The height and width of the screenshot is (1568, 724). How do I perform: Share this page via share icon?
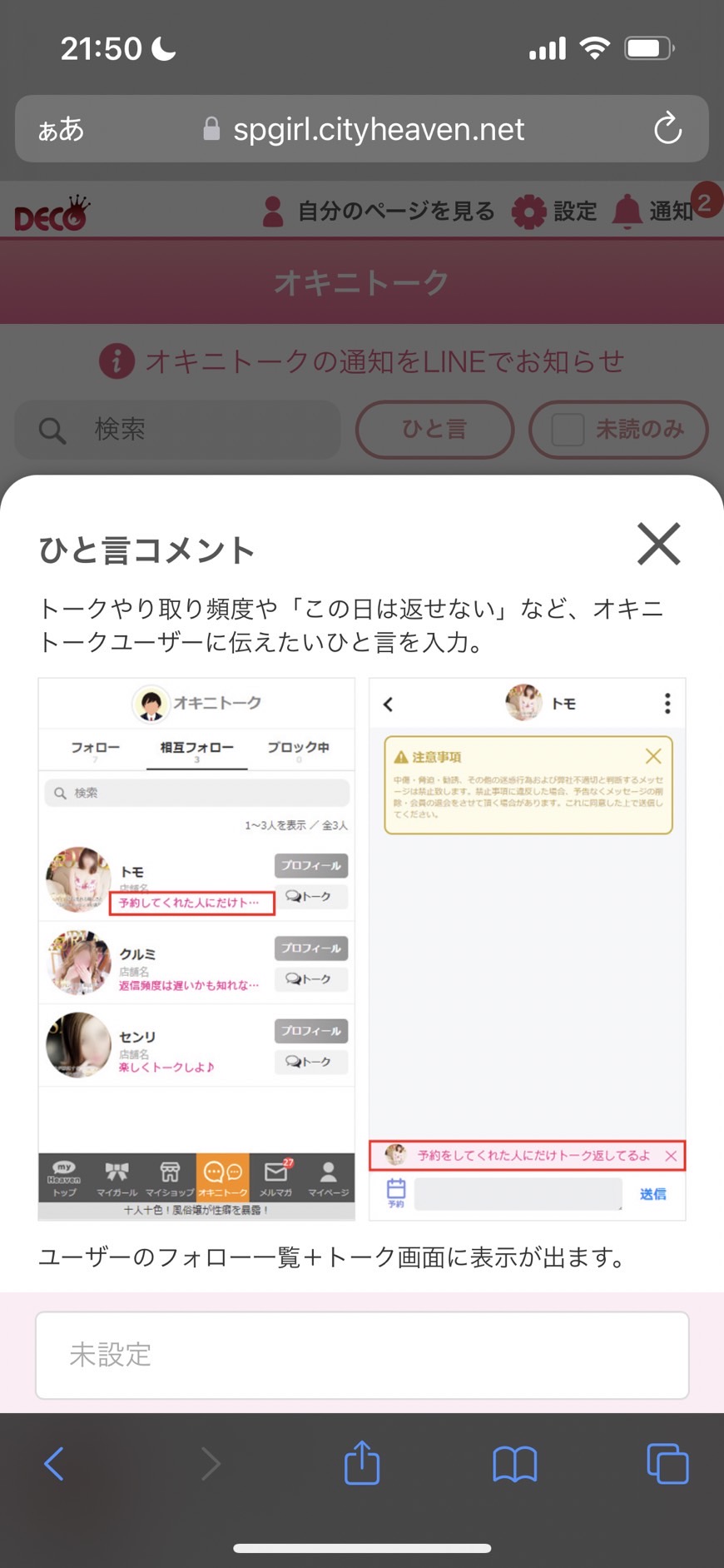point(362,1463)
